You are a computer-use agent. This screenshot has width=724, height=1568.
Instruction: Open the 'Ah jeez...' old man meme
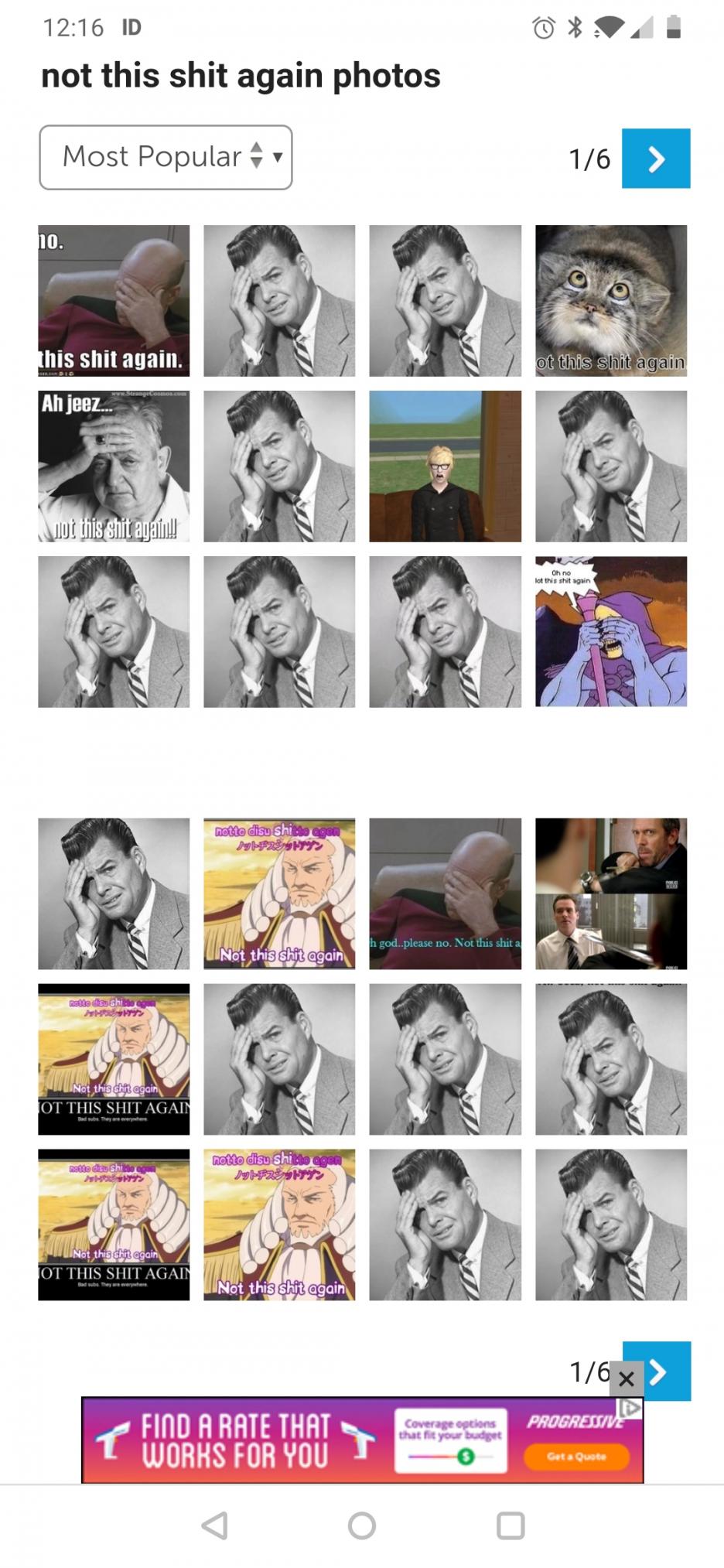[x=114, y=466]
